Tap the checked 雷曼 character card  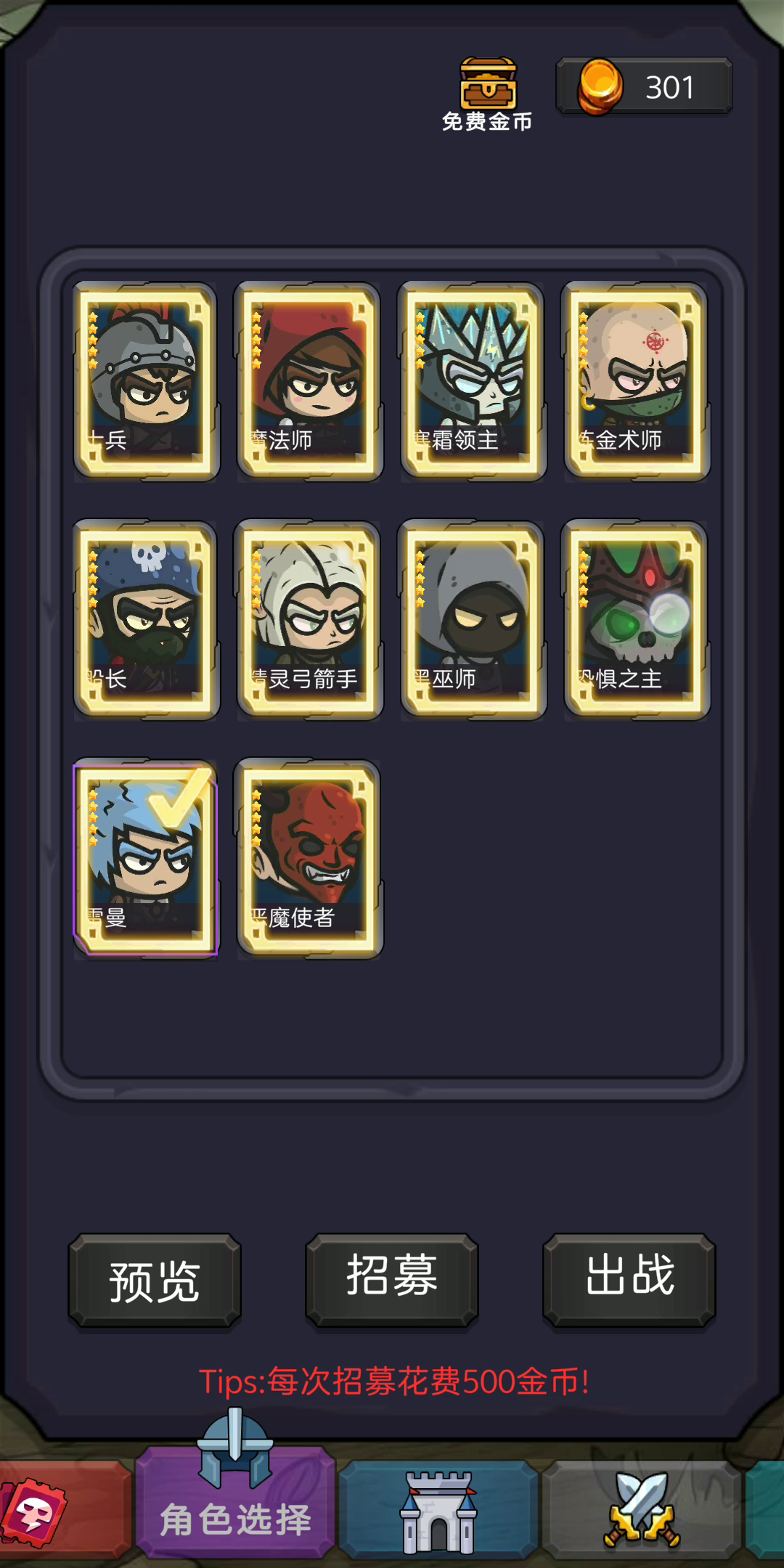(146, 859)
